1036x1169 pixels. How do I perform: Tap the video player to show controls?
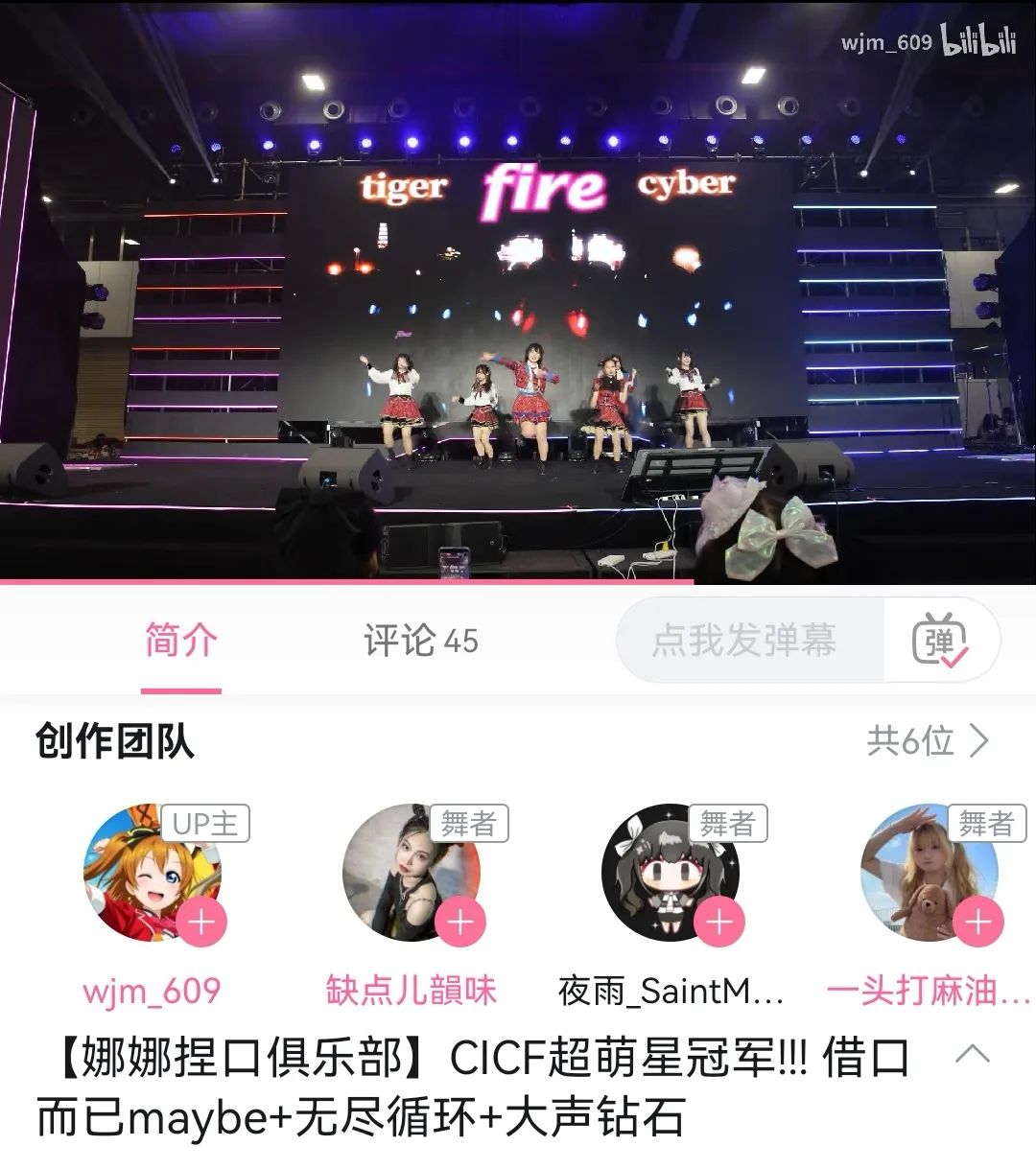(x=518, y=288)
